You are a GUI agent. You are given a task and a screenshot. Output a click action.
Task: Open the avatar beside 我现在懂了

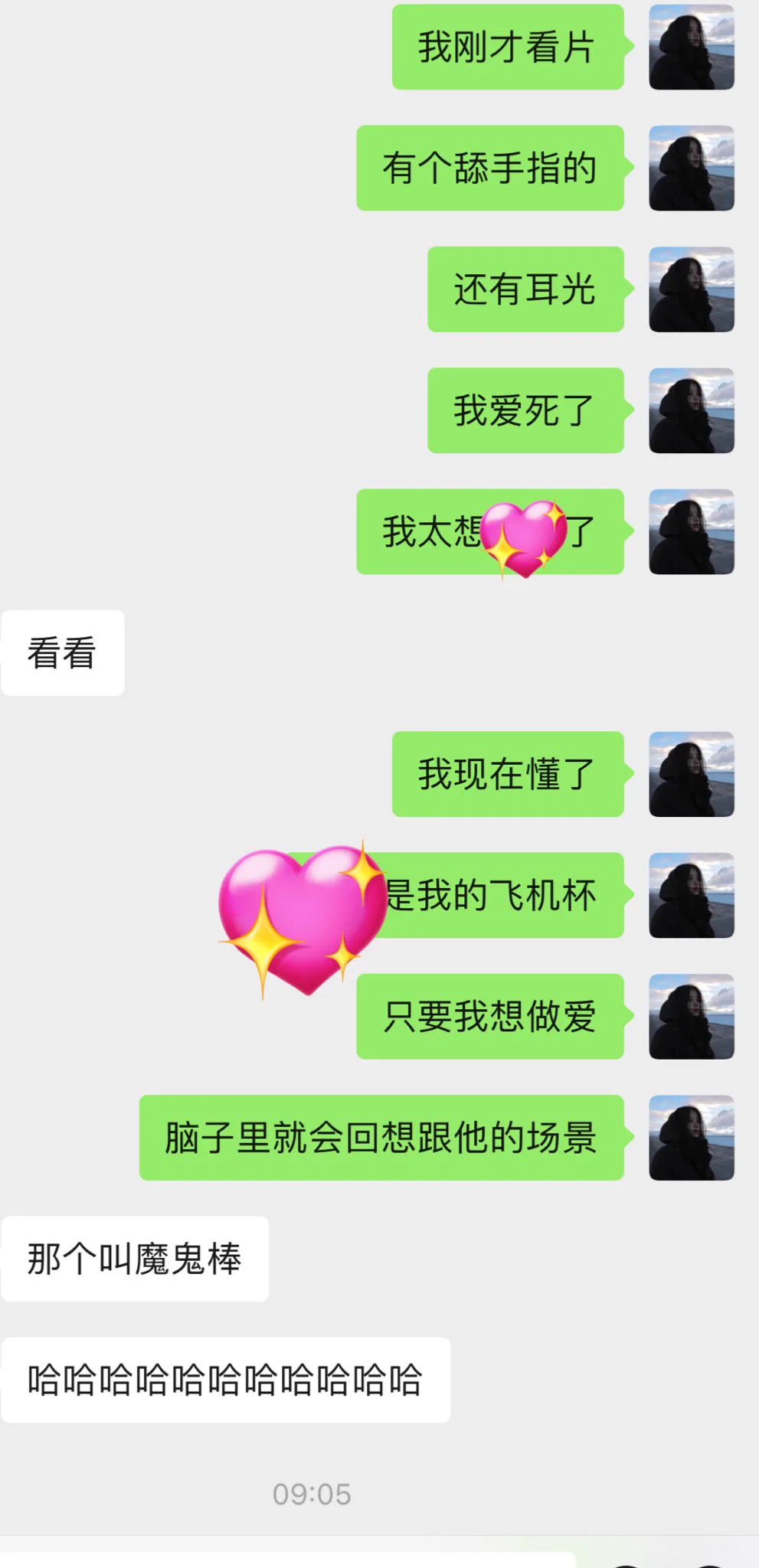coord(692,774)
